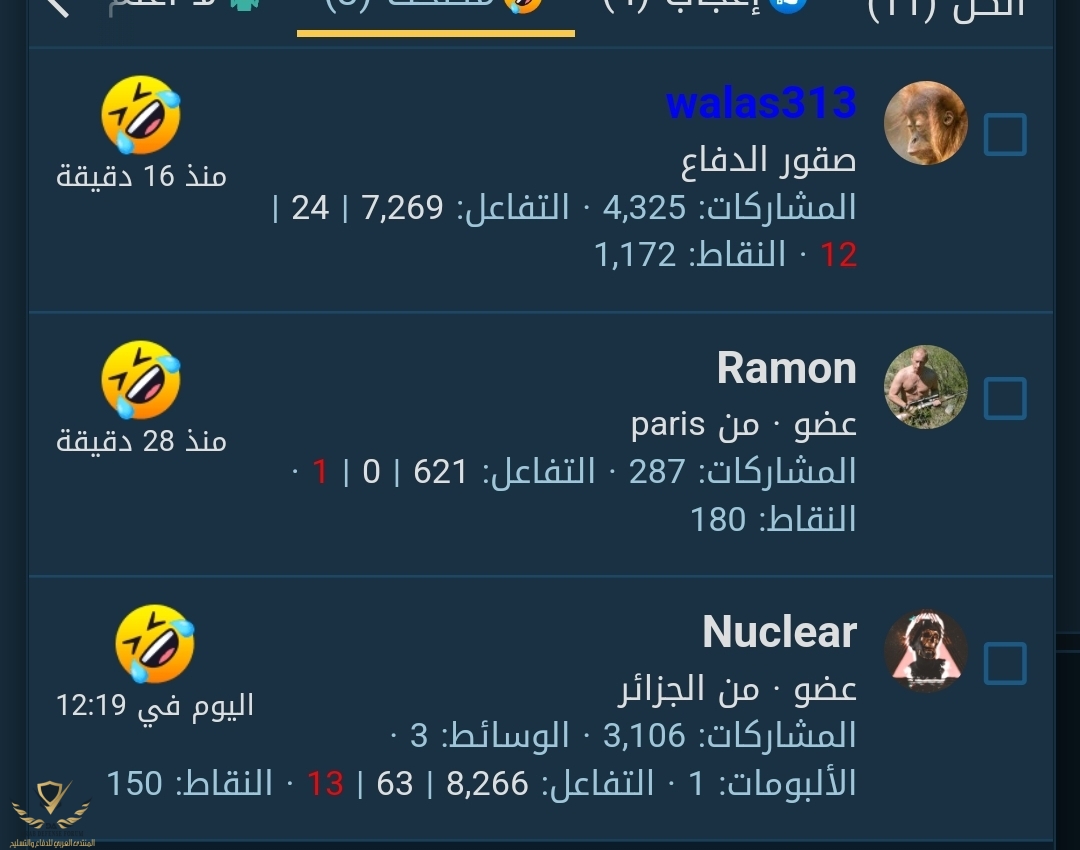The height and width of the screenshot is (850, 1080).
Task: Tap walas313's orangutan avatar
Action: click(x=926, y=123)
